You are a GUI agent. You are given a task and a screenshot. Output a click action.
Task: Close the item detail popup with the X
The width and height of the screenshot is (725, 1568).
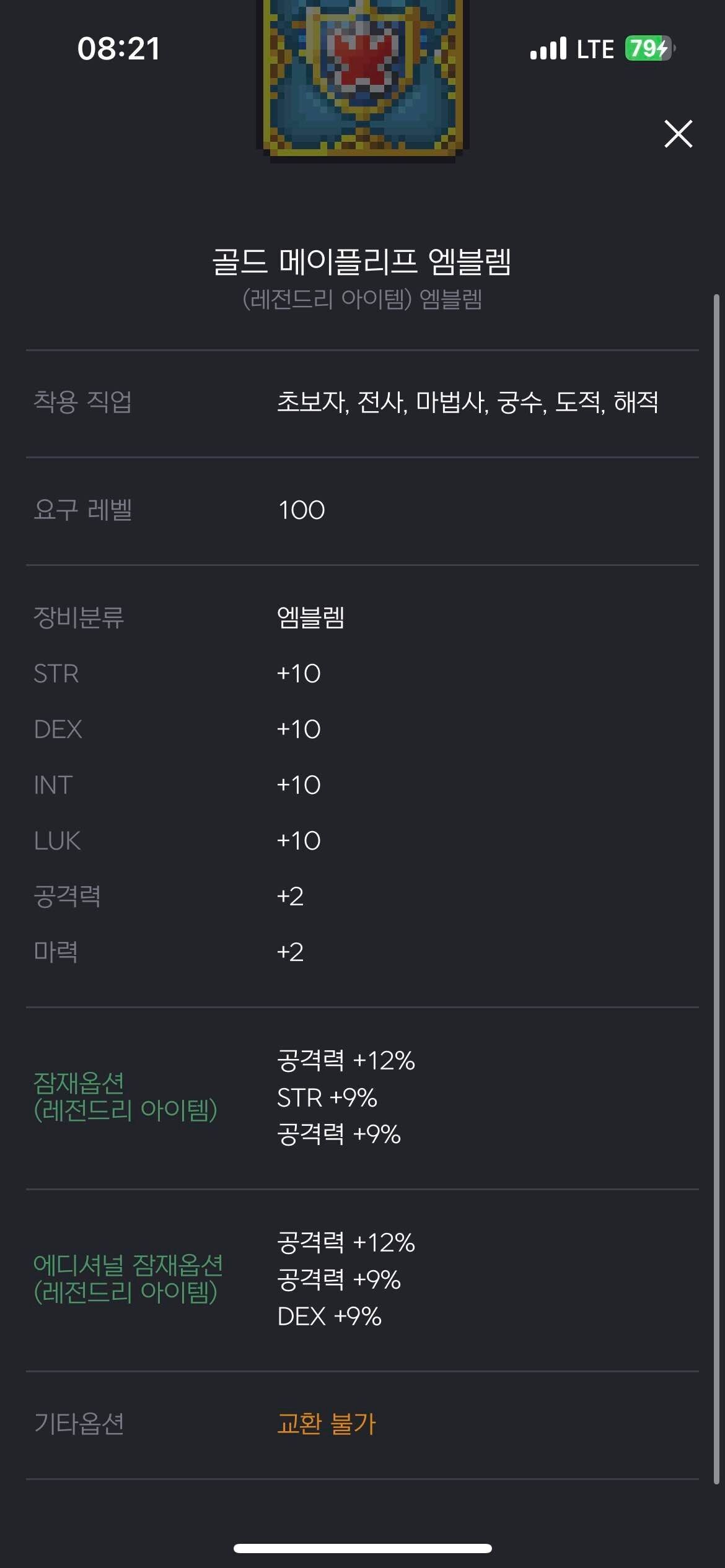tap(678, 134)
